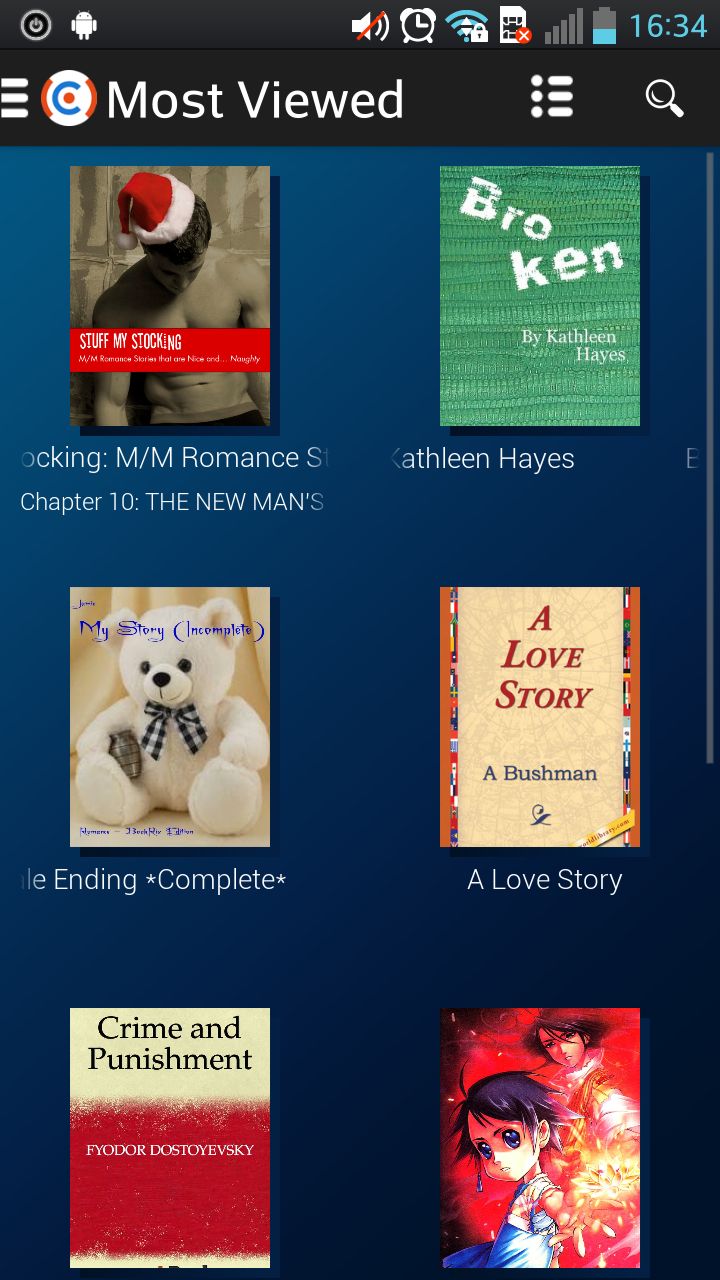This screenshot has height=1280, width=720.
Task: Open the navigation drawer menu
Action: click(x=16, y=98)
